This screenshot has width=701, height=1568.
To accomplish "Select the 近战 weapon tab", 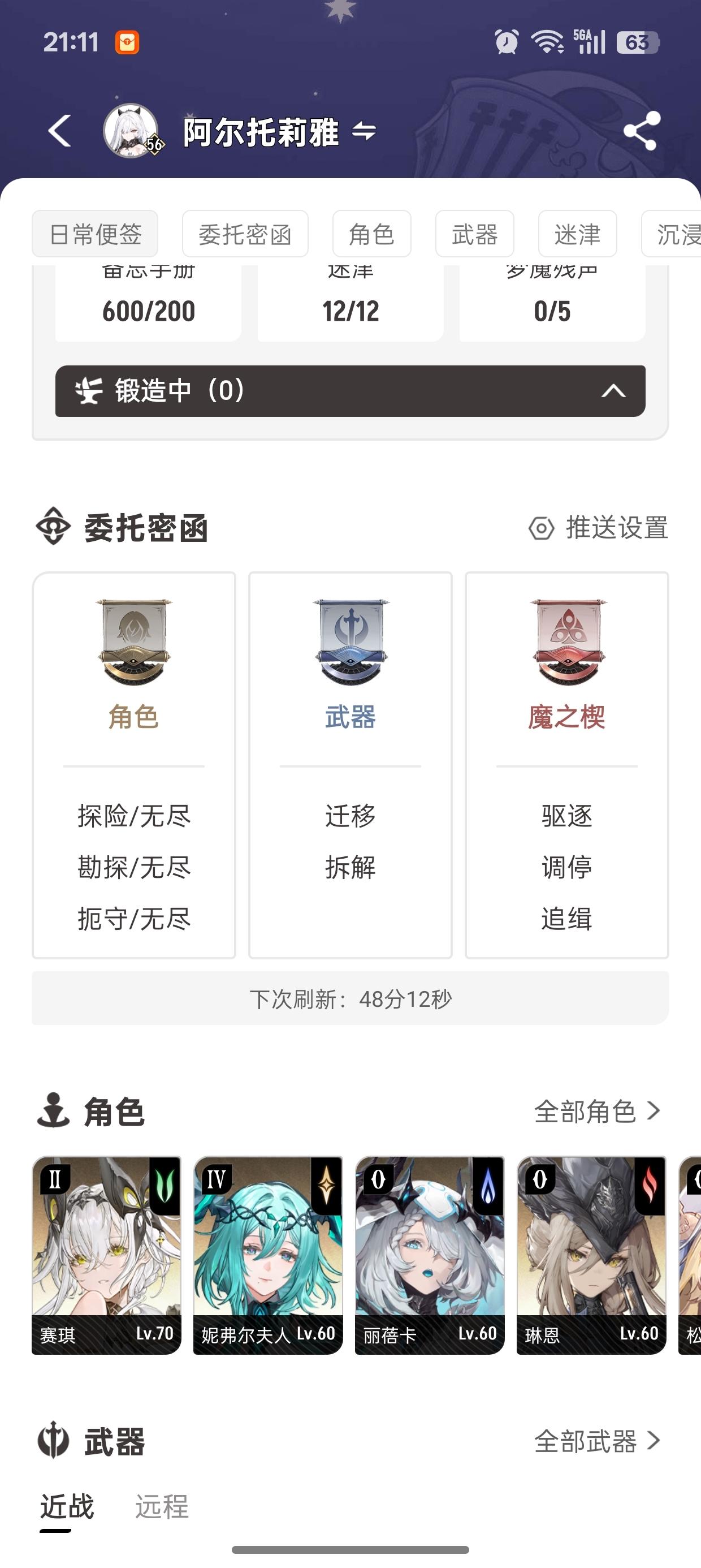I will click(x=67, y=1507).
